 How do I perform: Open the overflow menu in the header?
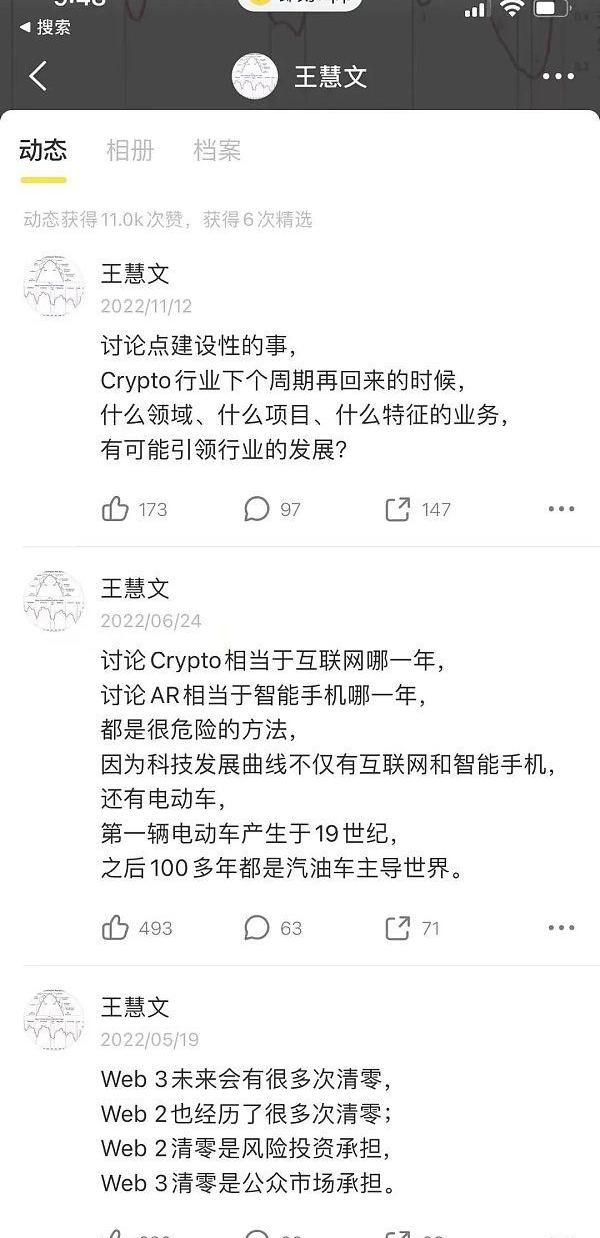pos(558,77)
